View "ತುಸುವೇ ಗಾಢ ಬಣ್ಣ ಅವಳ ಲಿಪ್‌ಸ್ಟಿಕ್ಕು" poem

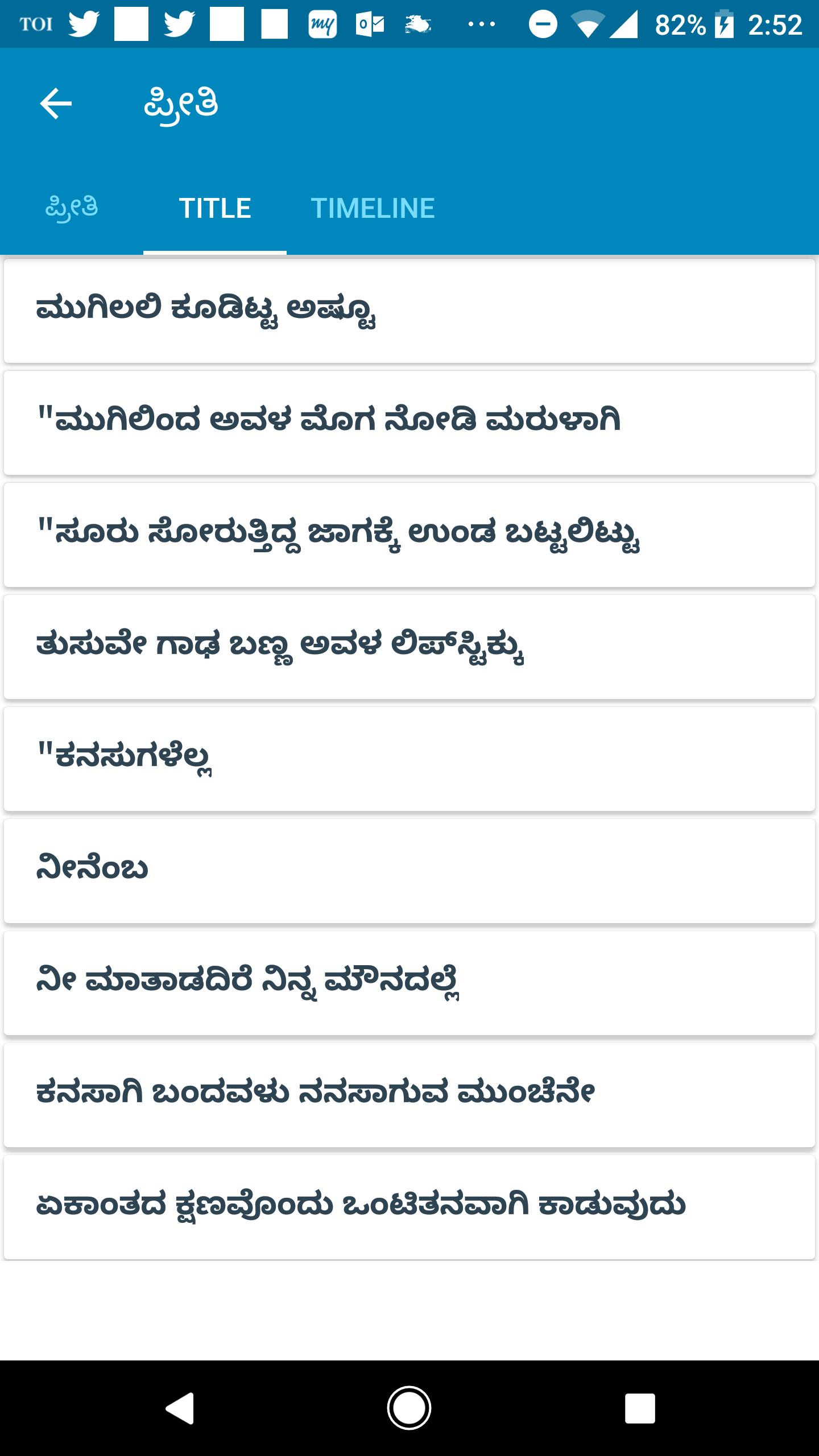(x=409, y=647)
